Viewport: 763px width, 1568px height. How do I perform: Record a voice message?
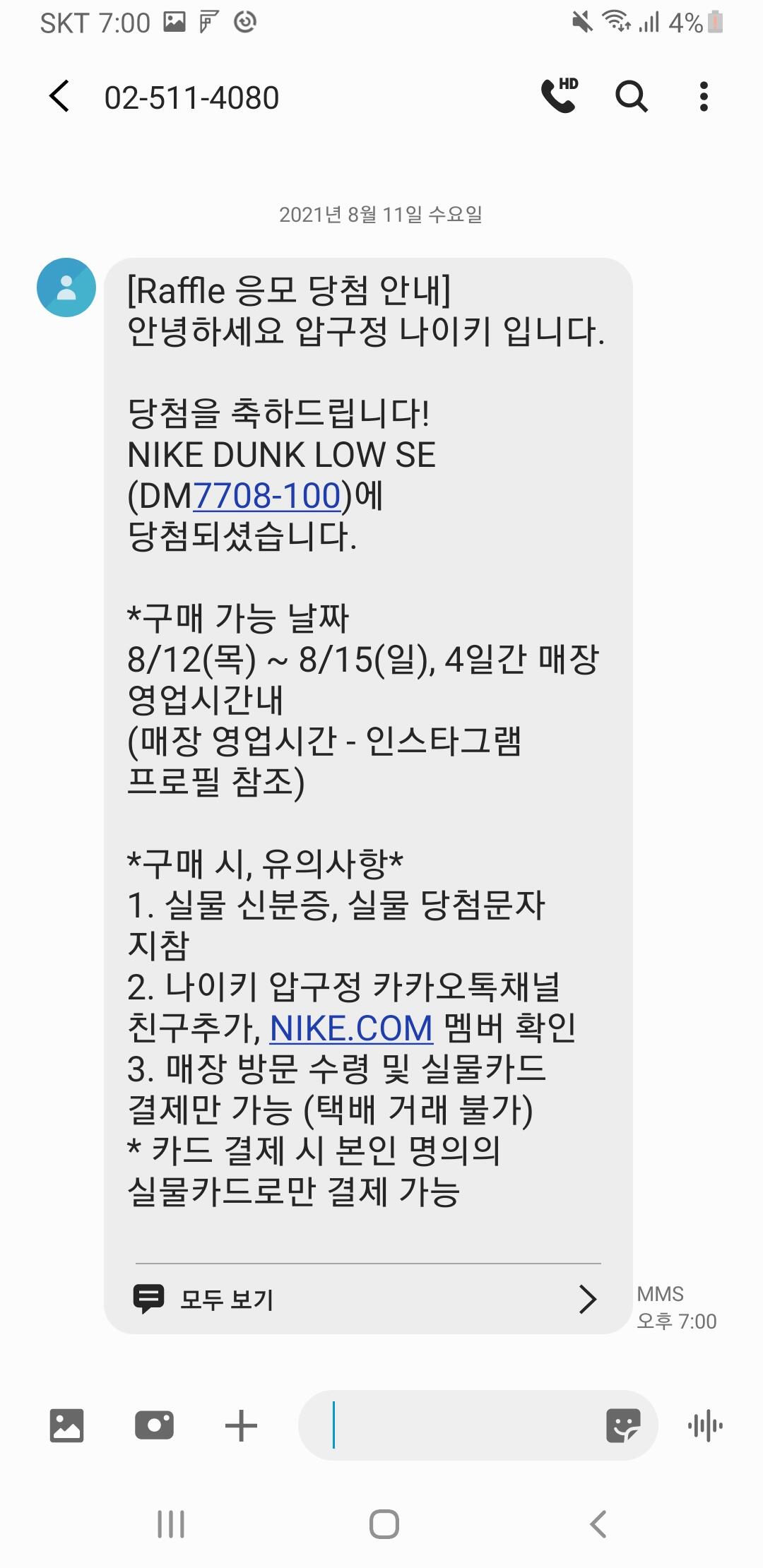[x=705, y=1425]
